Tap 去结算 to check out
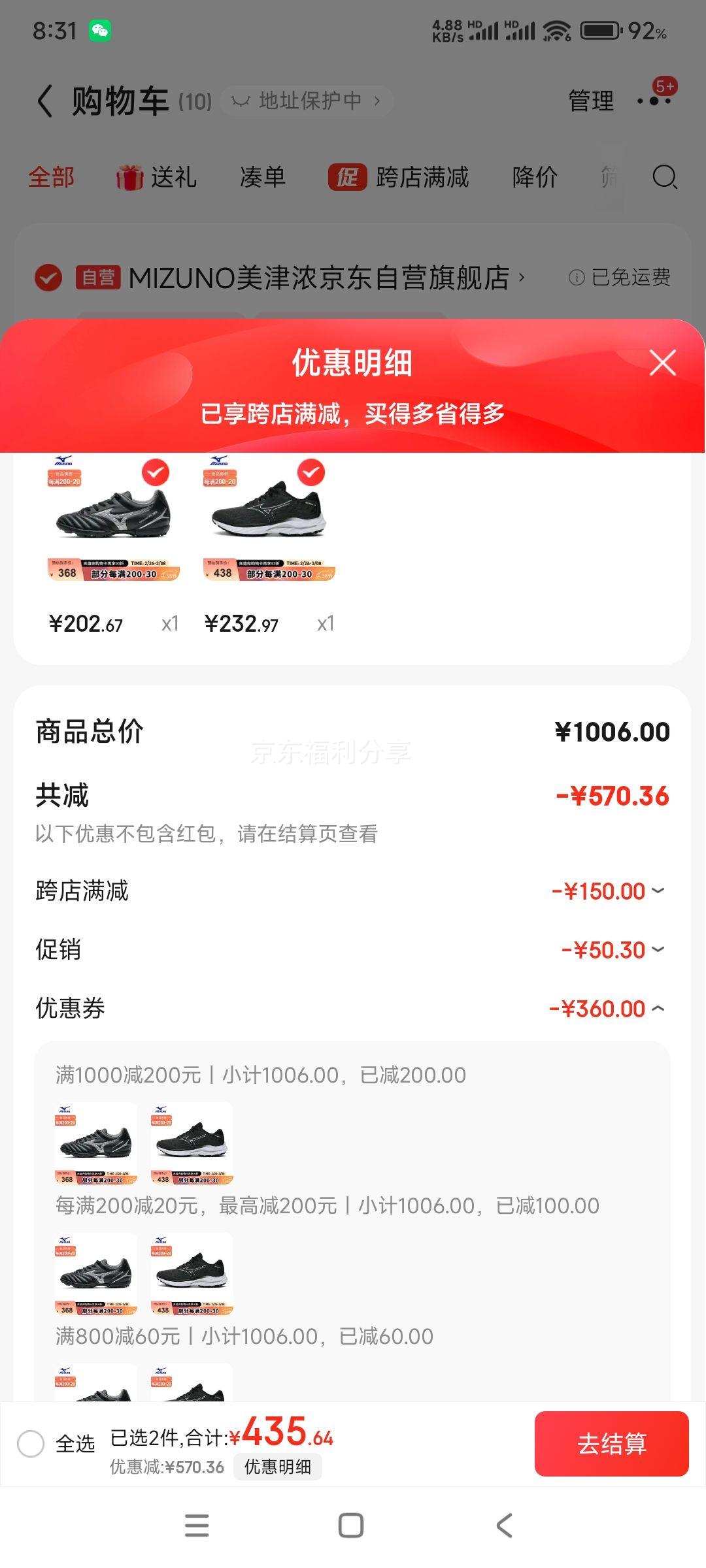706x1568 pixels. click(x=611, y=1443)
